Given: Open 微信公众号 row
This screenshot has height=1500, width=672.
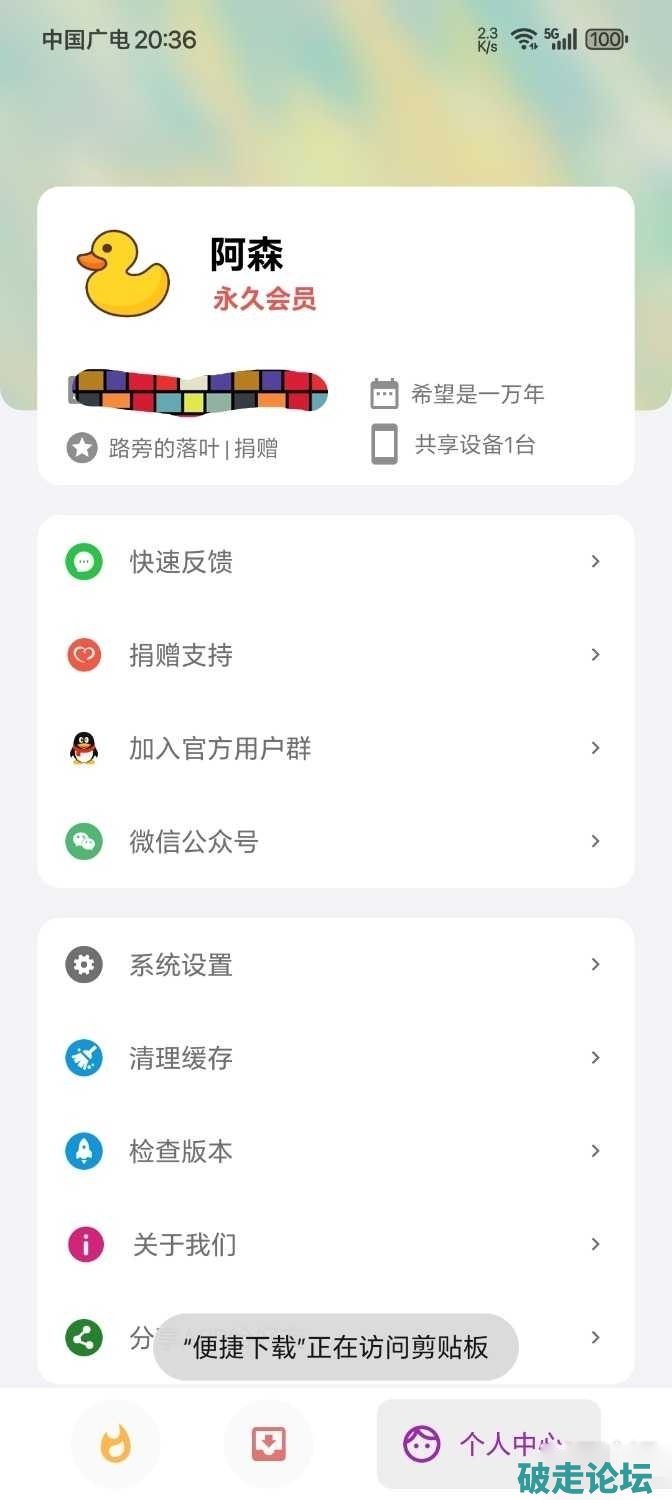Looking at the screenshot, I should coord(335,841).
